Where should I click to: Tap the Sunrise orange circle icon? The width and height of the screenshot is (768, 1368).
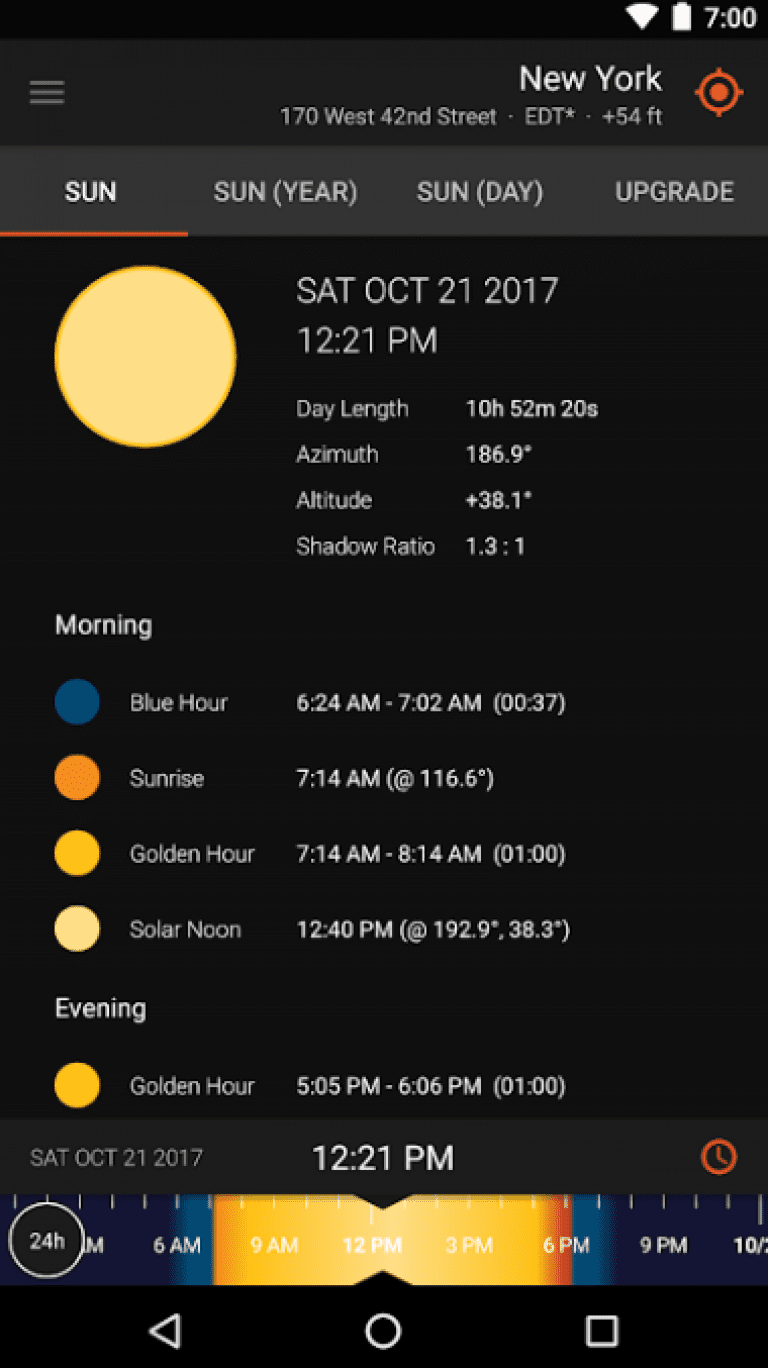77,777
